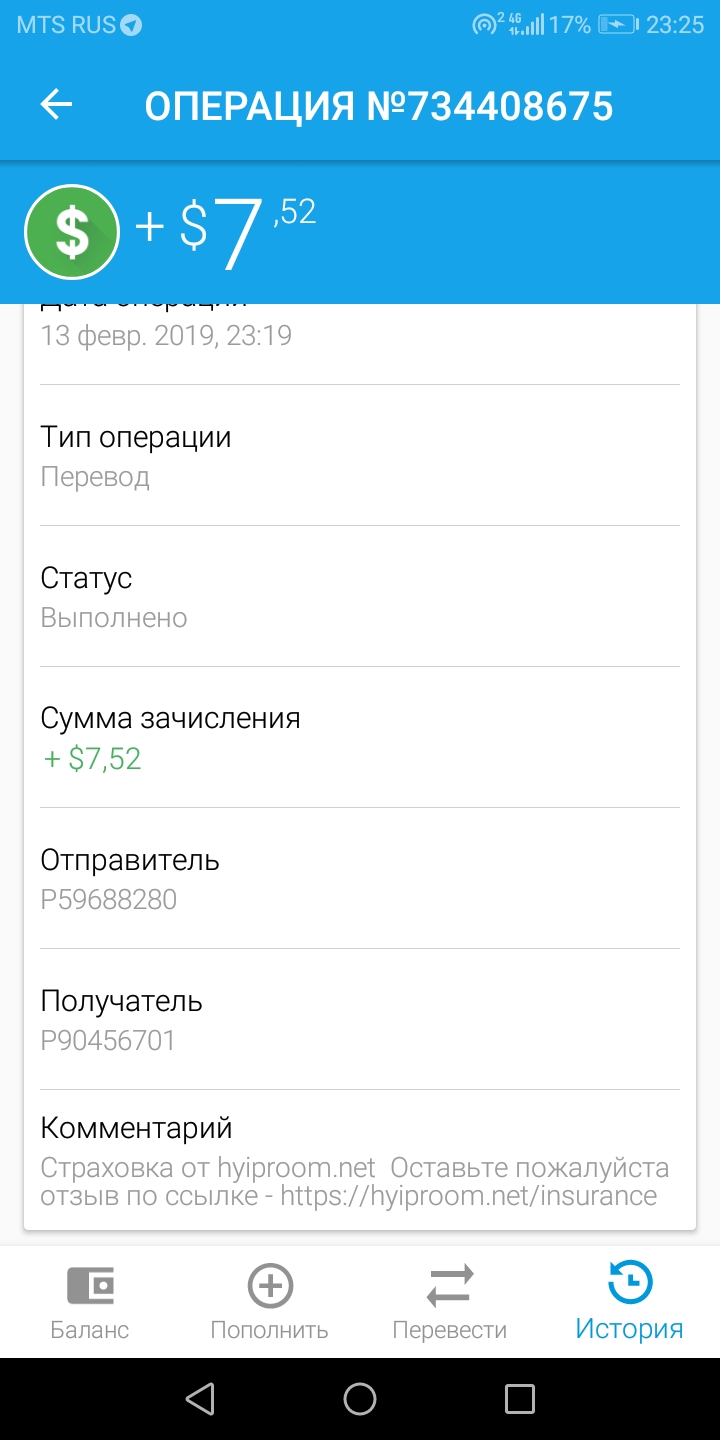This screenshot has height=1440, width=720.
Task: Go back from the operation details
Action: pyautogui.click(x=57, y=105)
